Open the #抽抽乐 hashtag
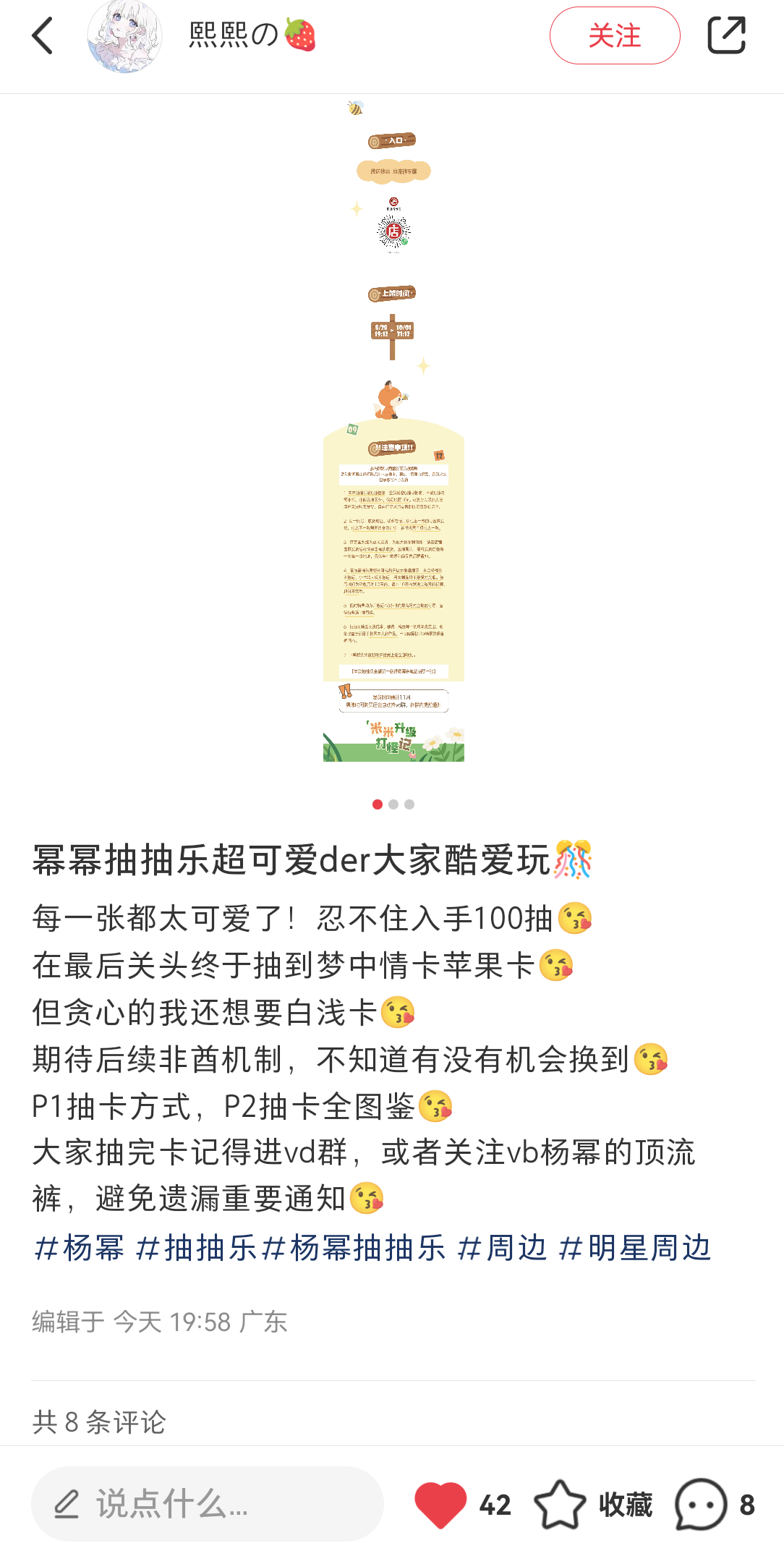Viewport: 784px width, 1543px height. click(x=196, y=1248)
